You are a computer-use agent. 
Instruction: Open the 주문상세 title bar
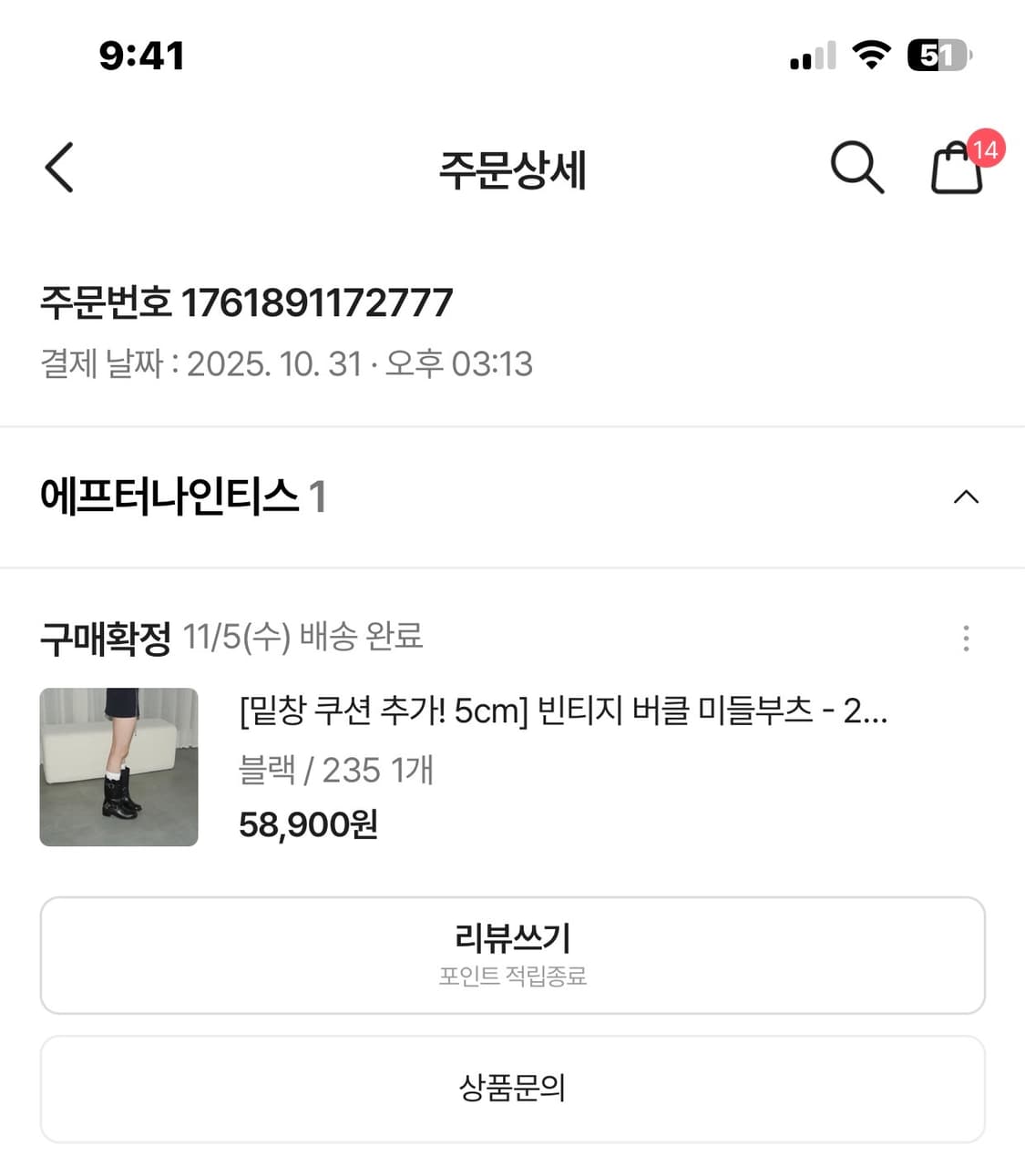click(x=512, y=171)
